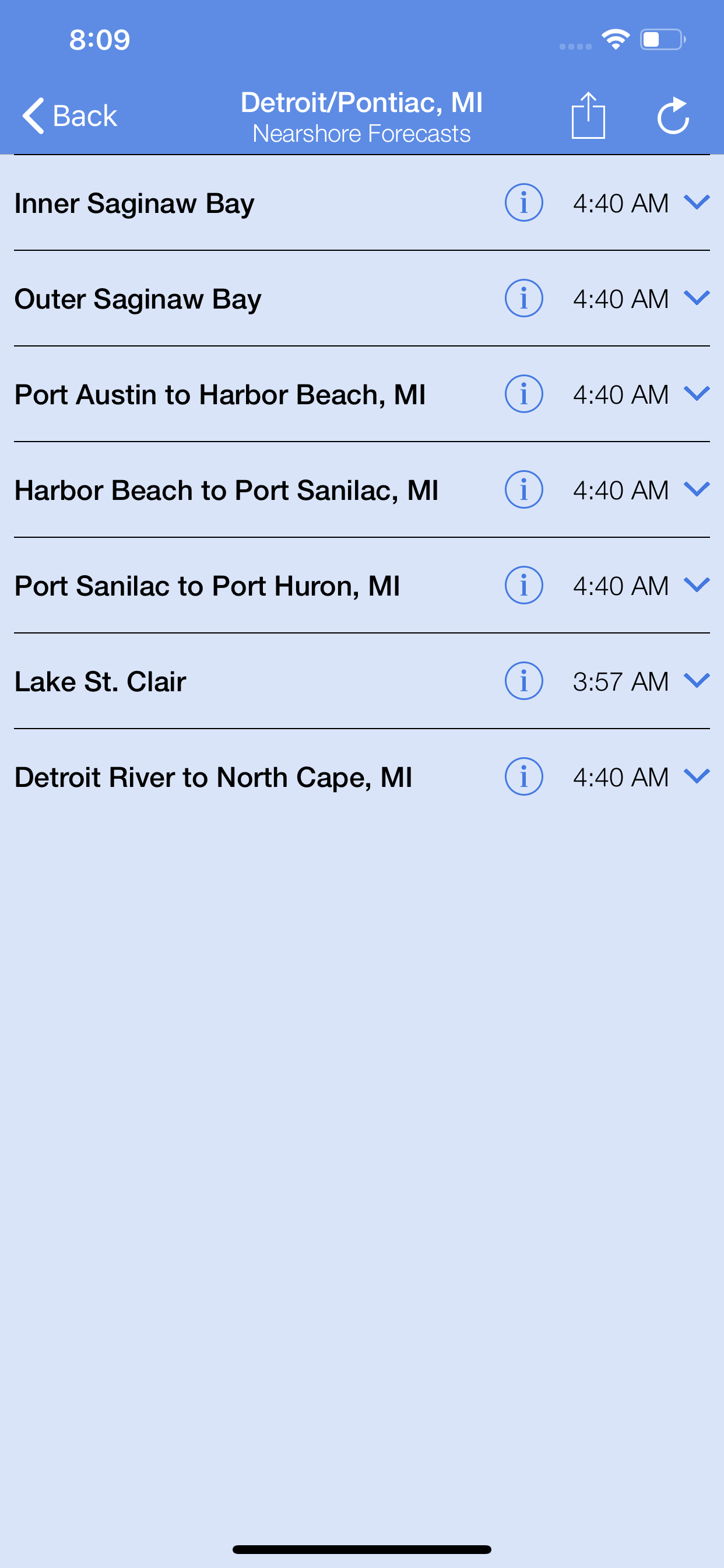
Task: View info for Port Austin to Harbor Beach
Action: [523, 394]
